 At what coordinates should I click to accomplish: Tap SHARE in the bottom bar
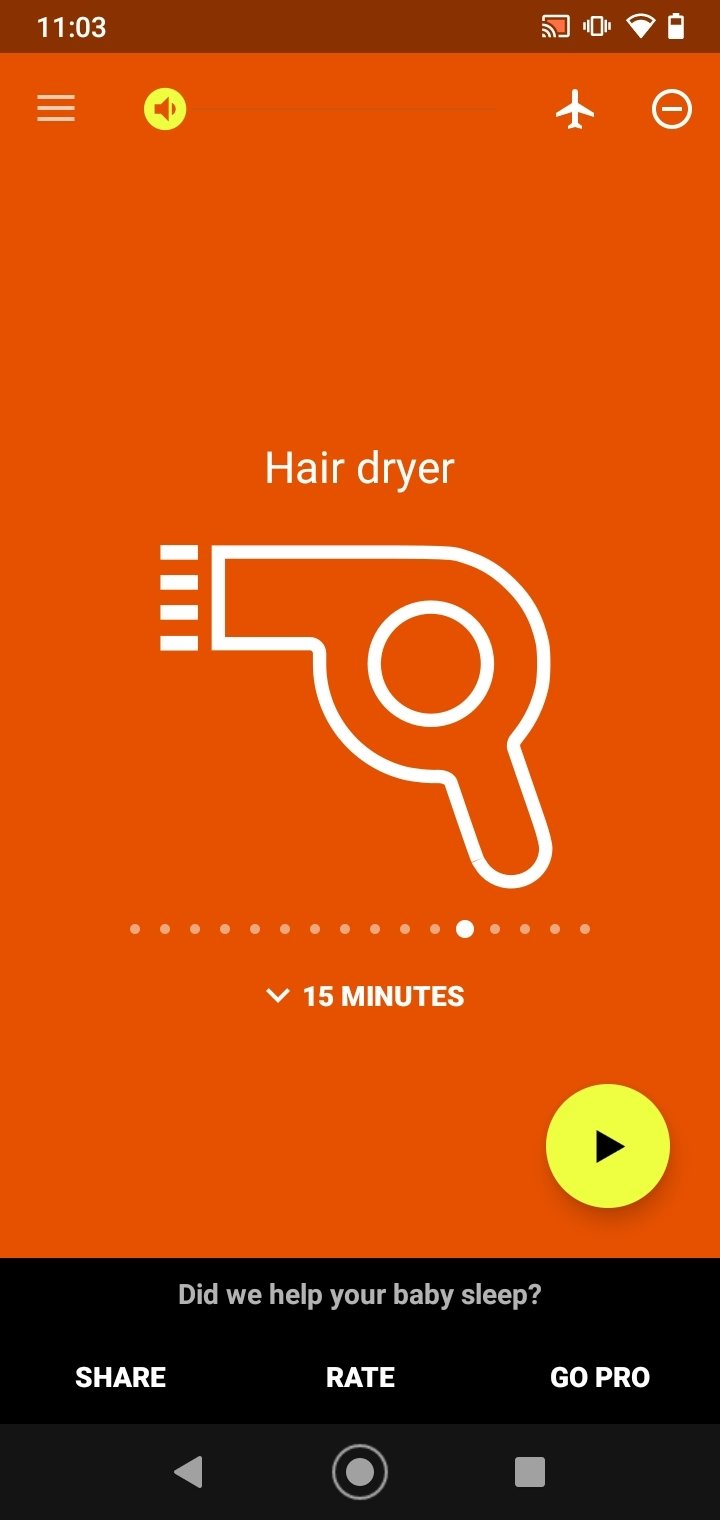point(120,1377)
